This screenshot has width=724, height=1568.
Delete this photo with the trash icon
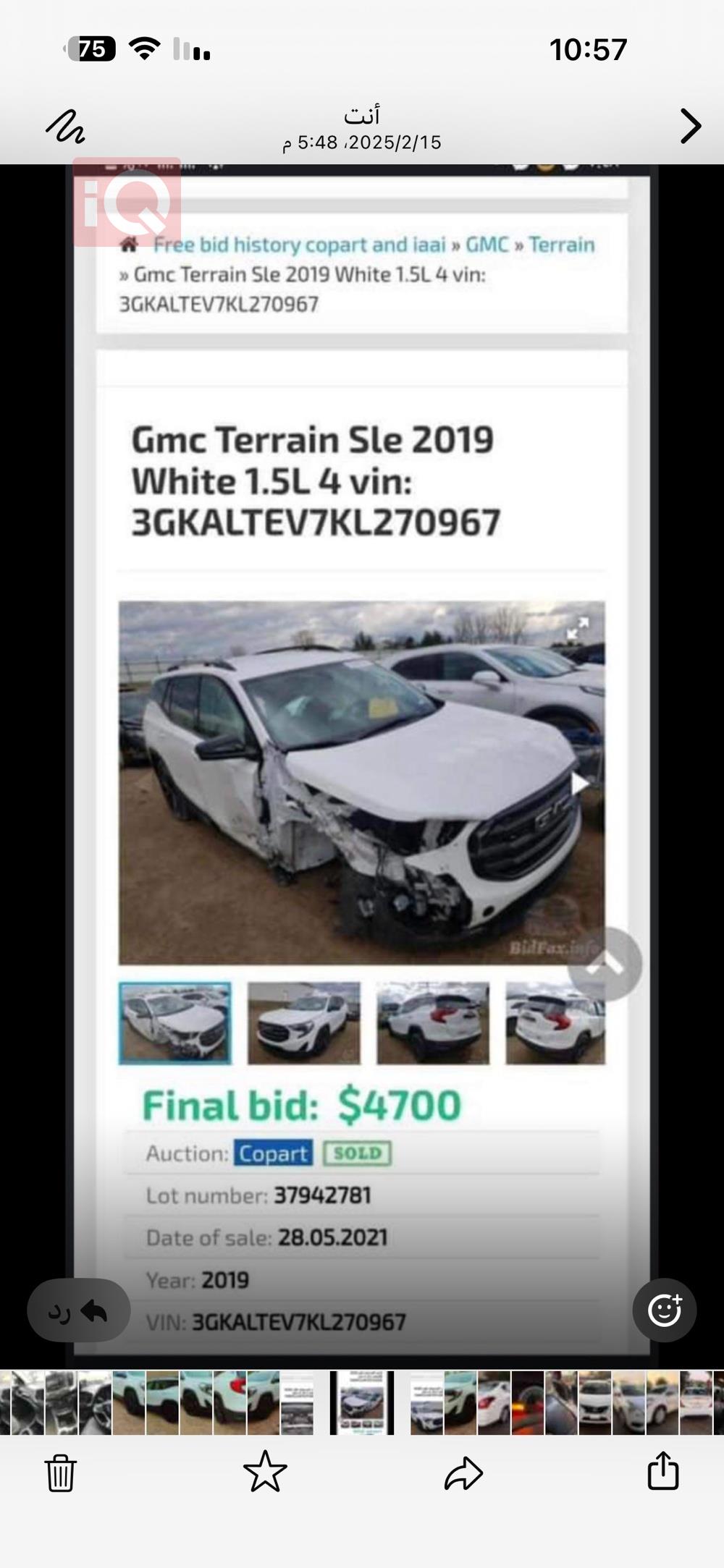coord(61,1472)
